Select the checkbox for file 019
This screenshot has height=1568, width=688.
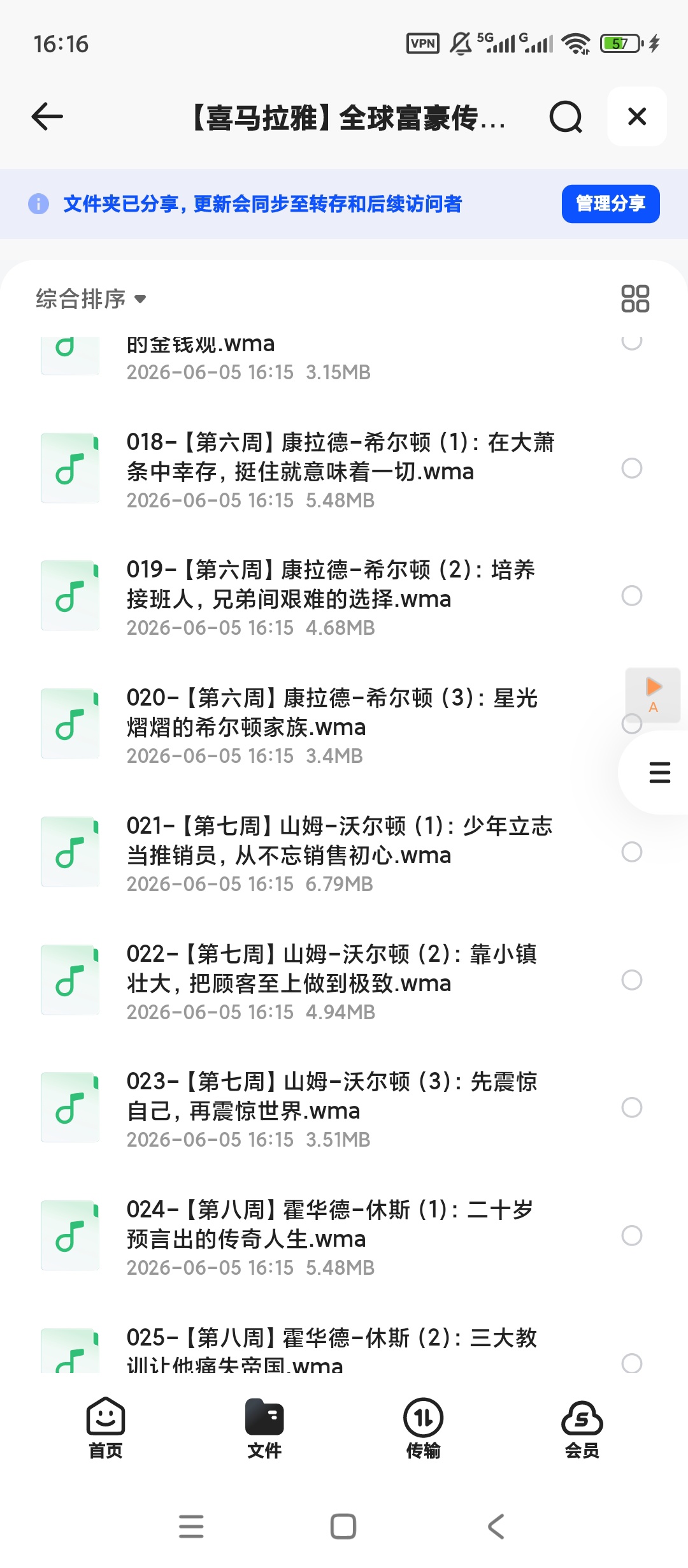[632, 596]
